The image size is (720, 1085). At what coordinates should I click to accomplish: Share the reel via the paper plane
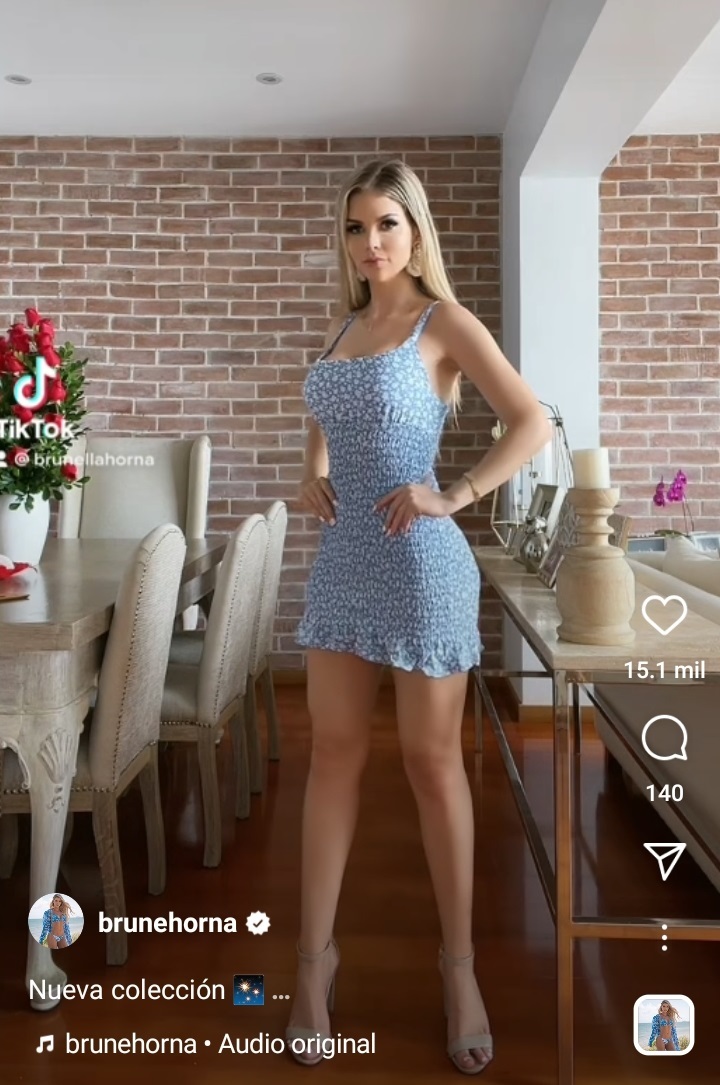click(664, 860)
